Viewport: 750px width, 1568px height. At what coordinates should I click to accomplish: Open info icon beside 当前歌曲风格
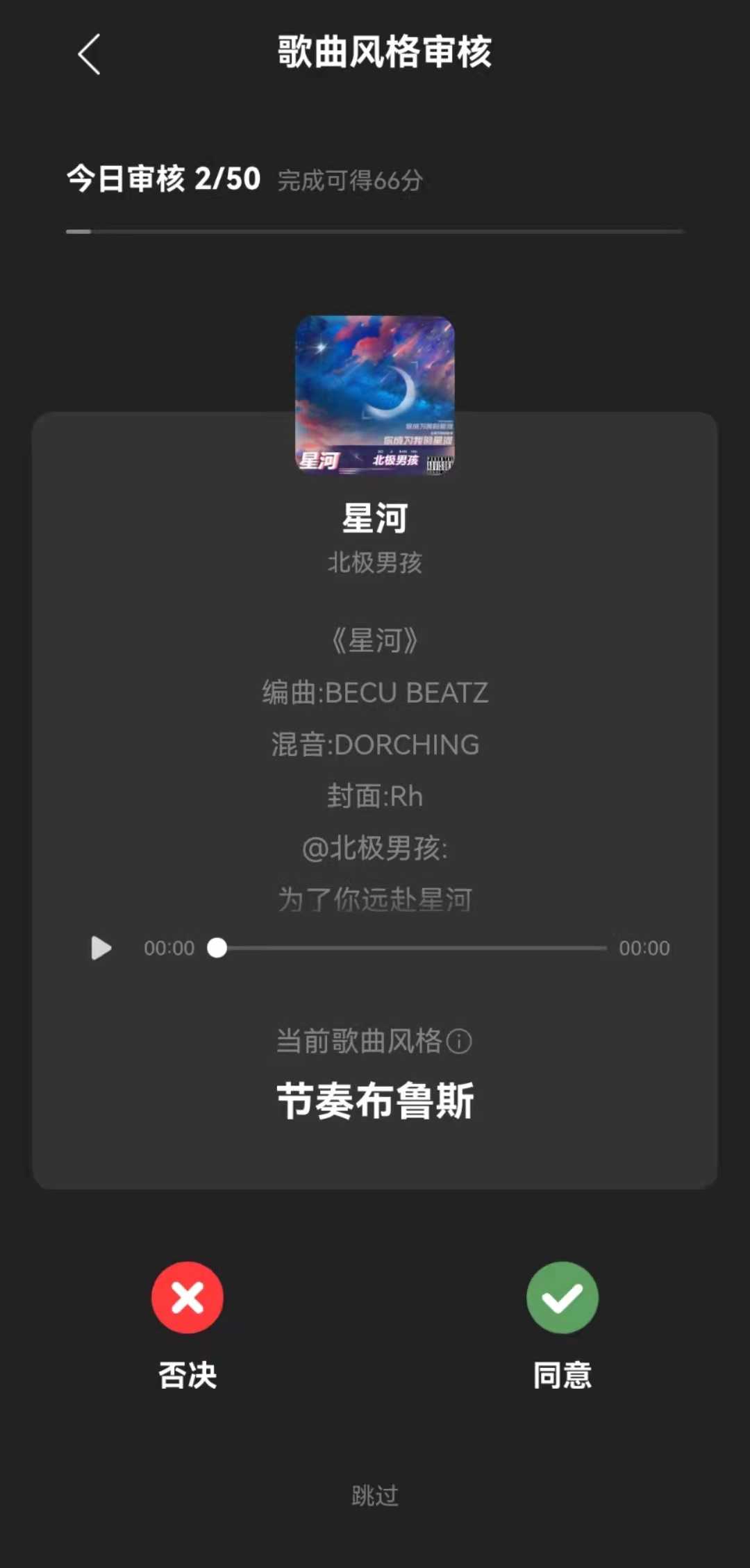(x=459, y=1042)
